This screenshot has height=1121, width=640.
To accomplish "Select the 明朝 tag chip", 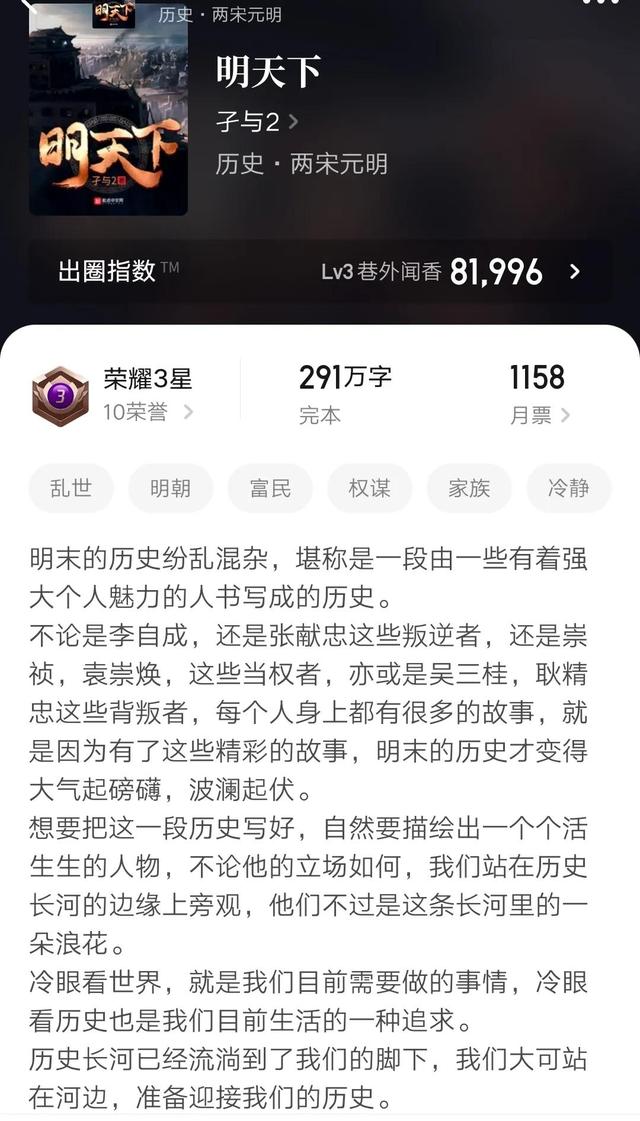I will pos(170,488).
